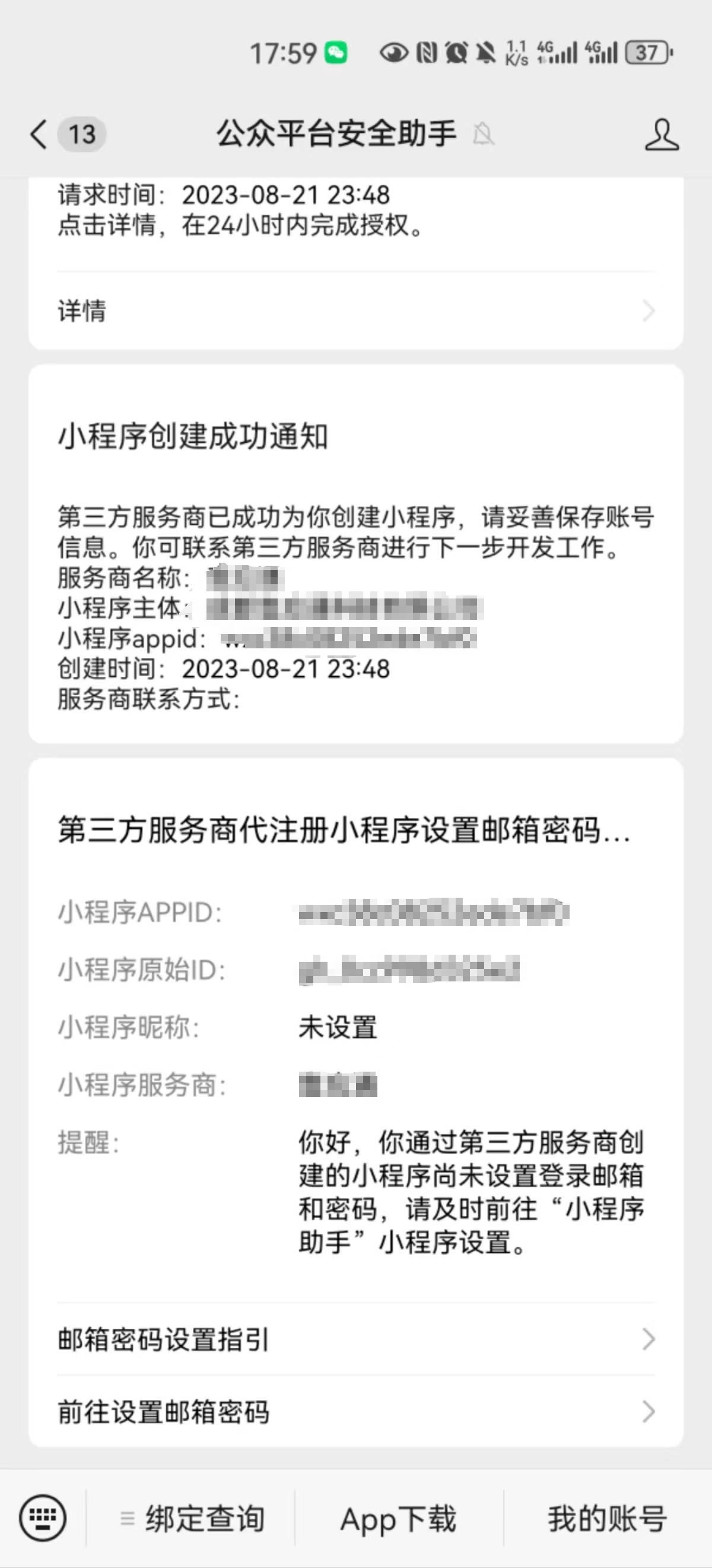Open 我的账号 menu item
Viewport: 712px width, 1568px height.
coord(607,1519)
